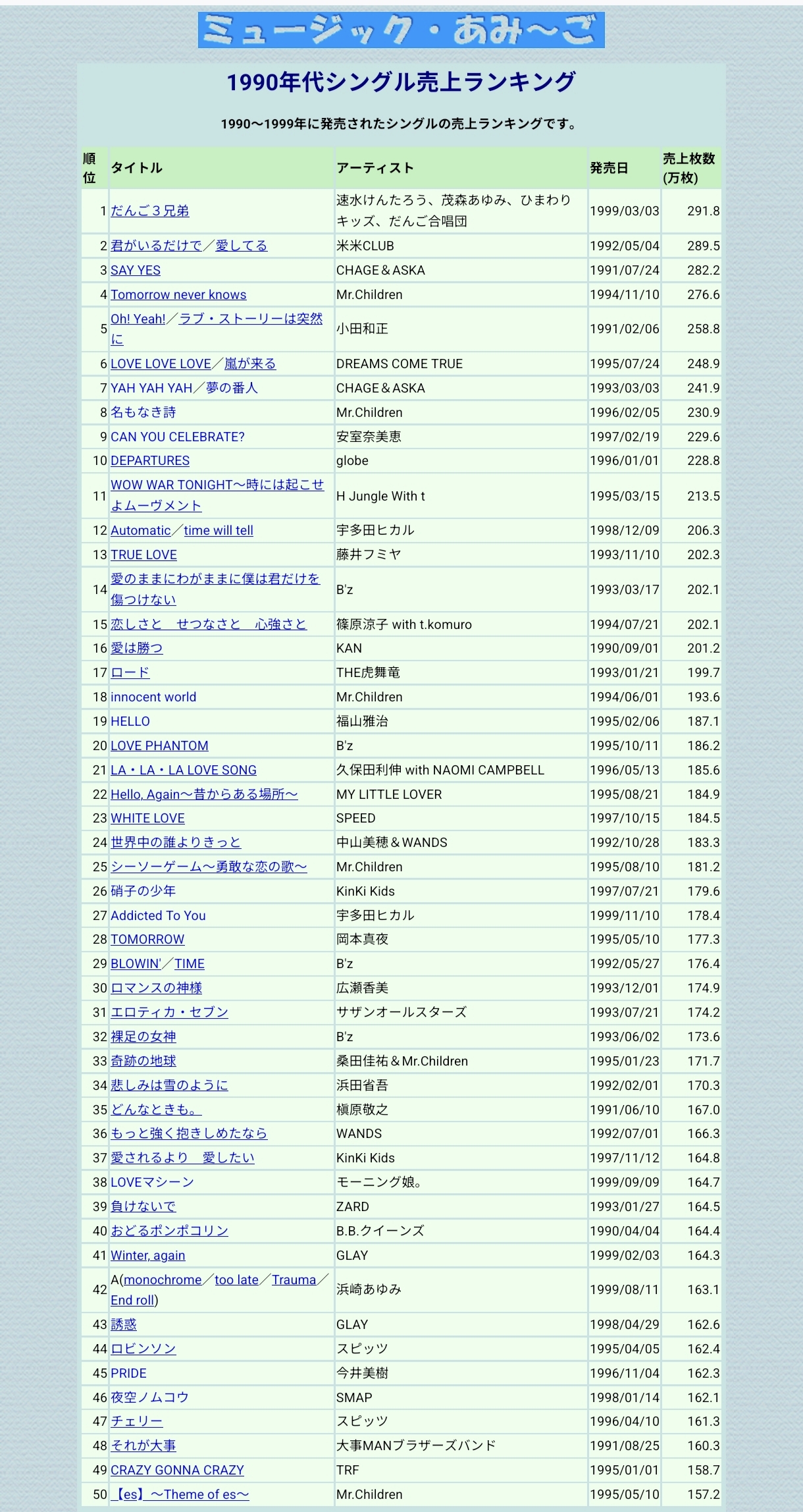Tap the 愛してる link in rank 2
803x1512 pixels.
(242, 246)
